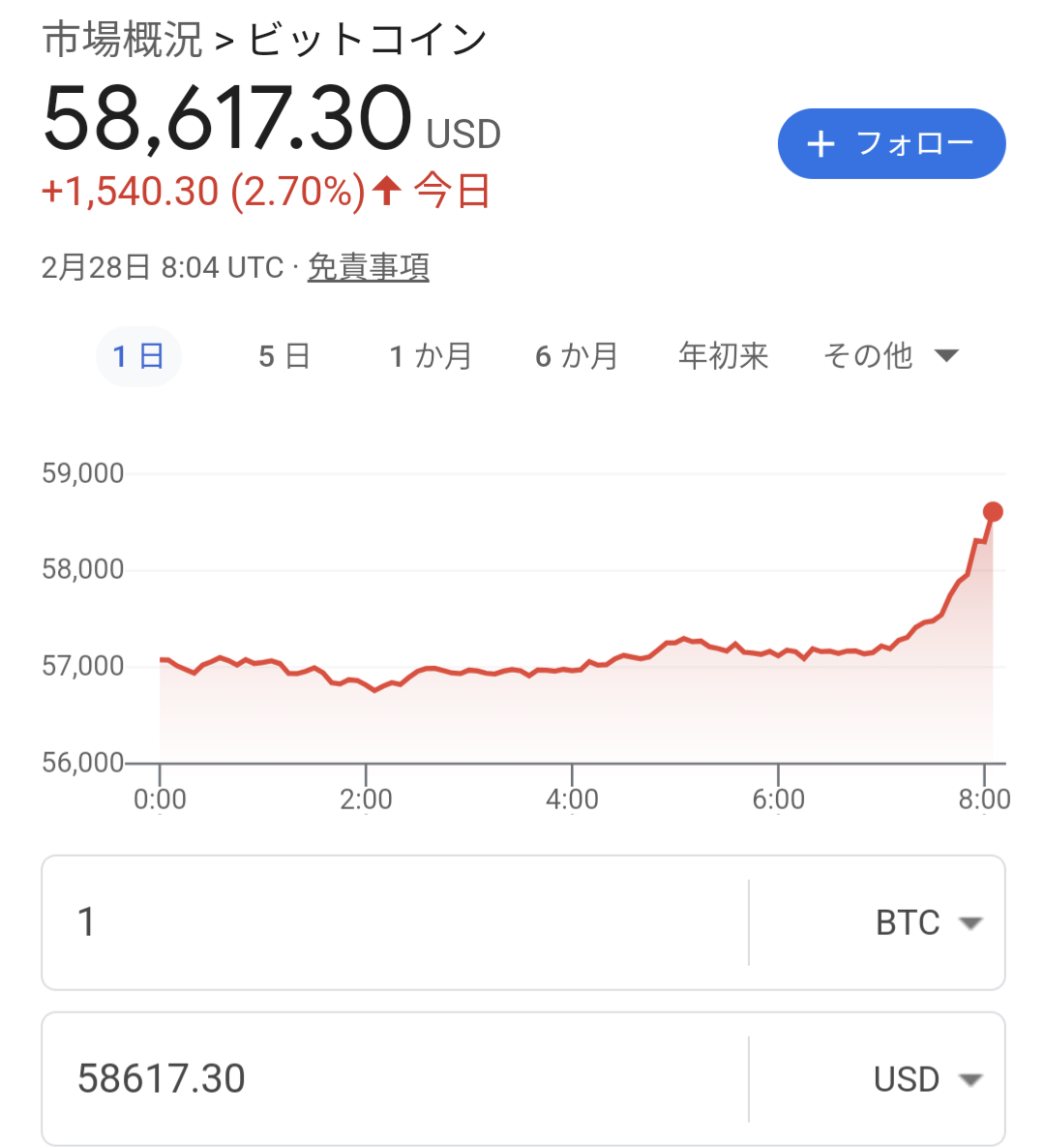
Task: Follow Bitcoin with the フォロー button
Action: tap(891, 144)
